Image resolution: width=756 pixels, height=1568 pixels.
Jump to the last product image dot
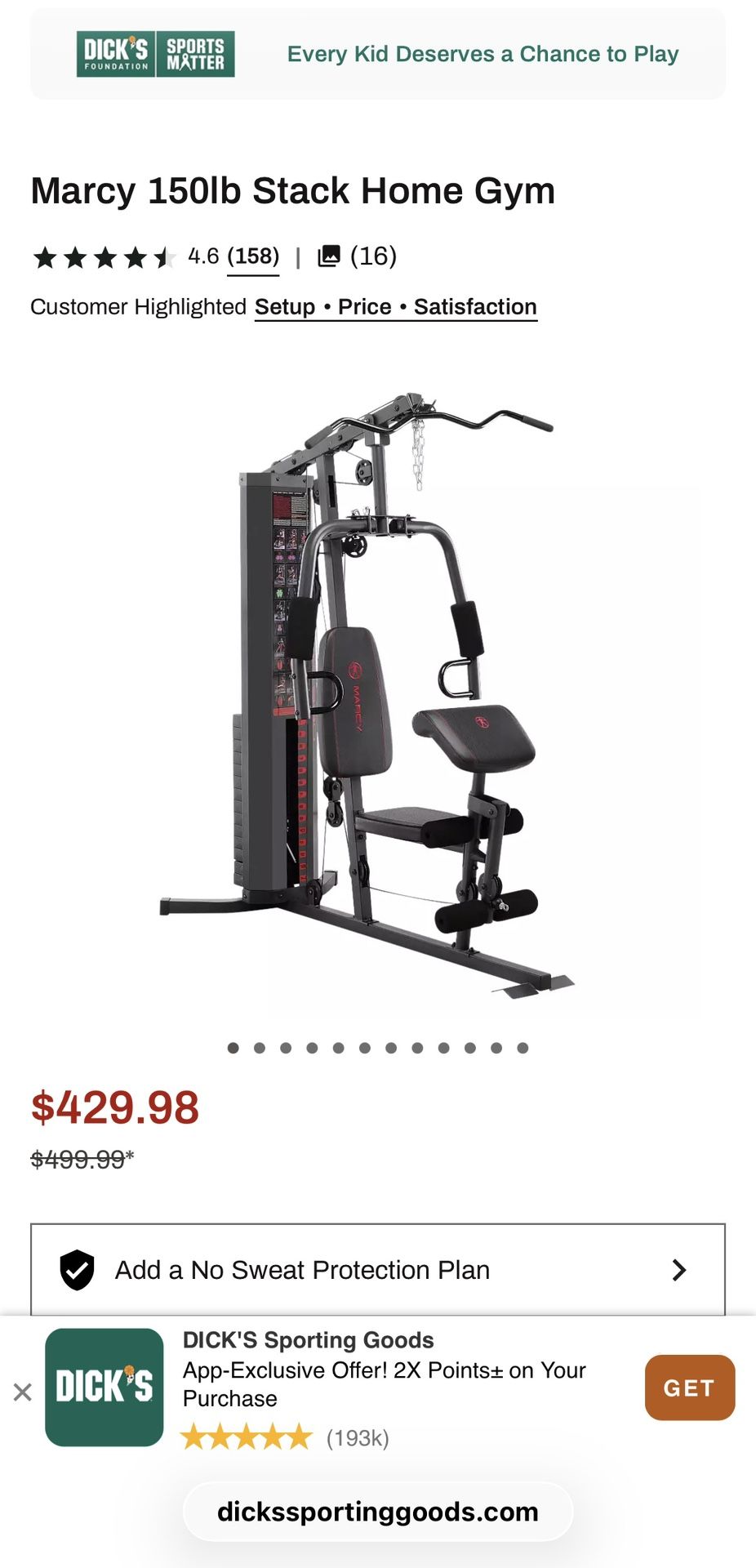523,1048
